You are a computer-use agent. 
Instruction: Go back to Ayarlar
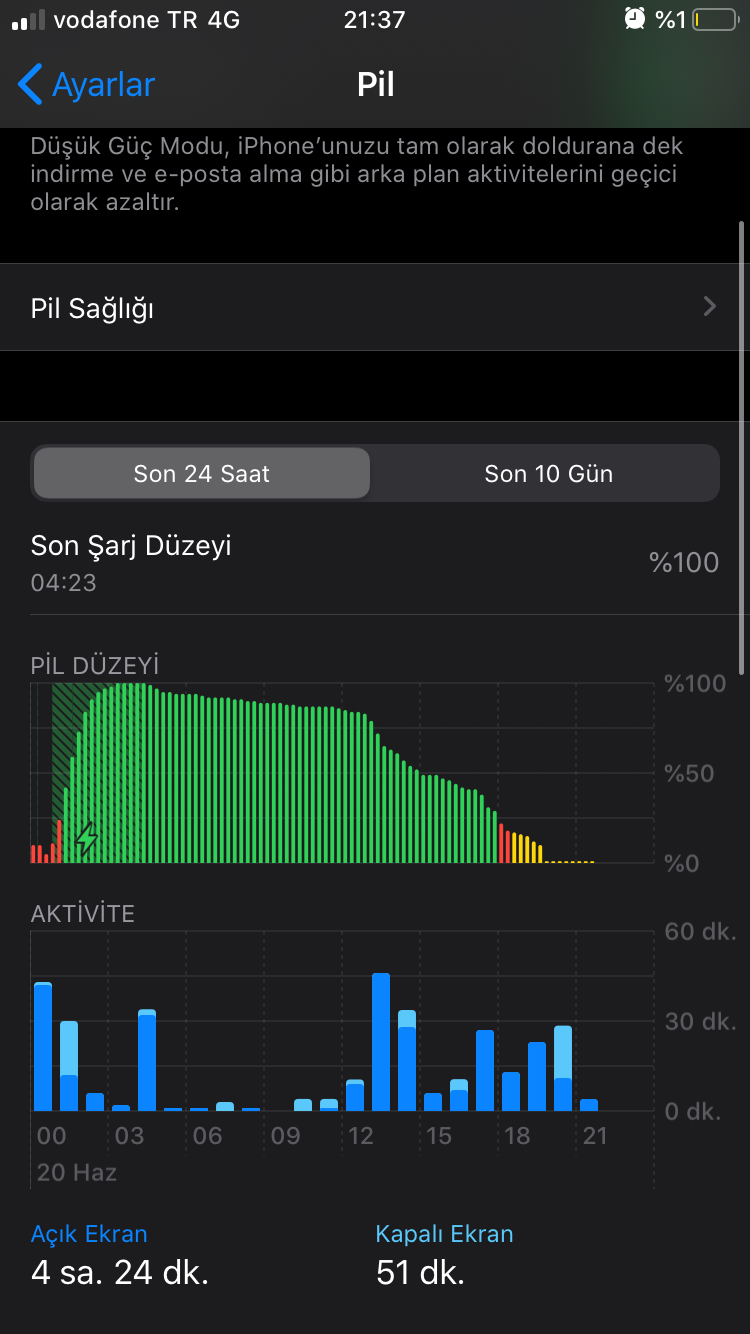87,84
